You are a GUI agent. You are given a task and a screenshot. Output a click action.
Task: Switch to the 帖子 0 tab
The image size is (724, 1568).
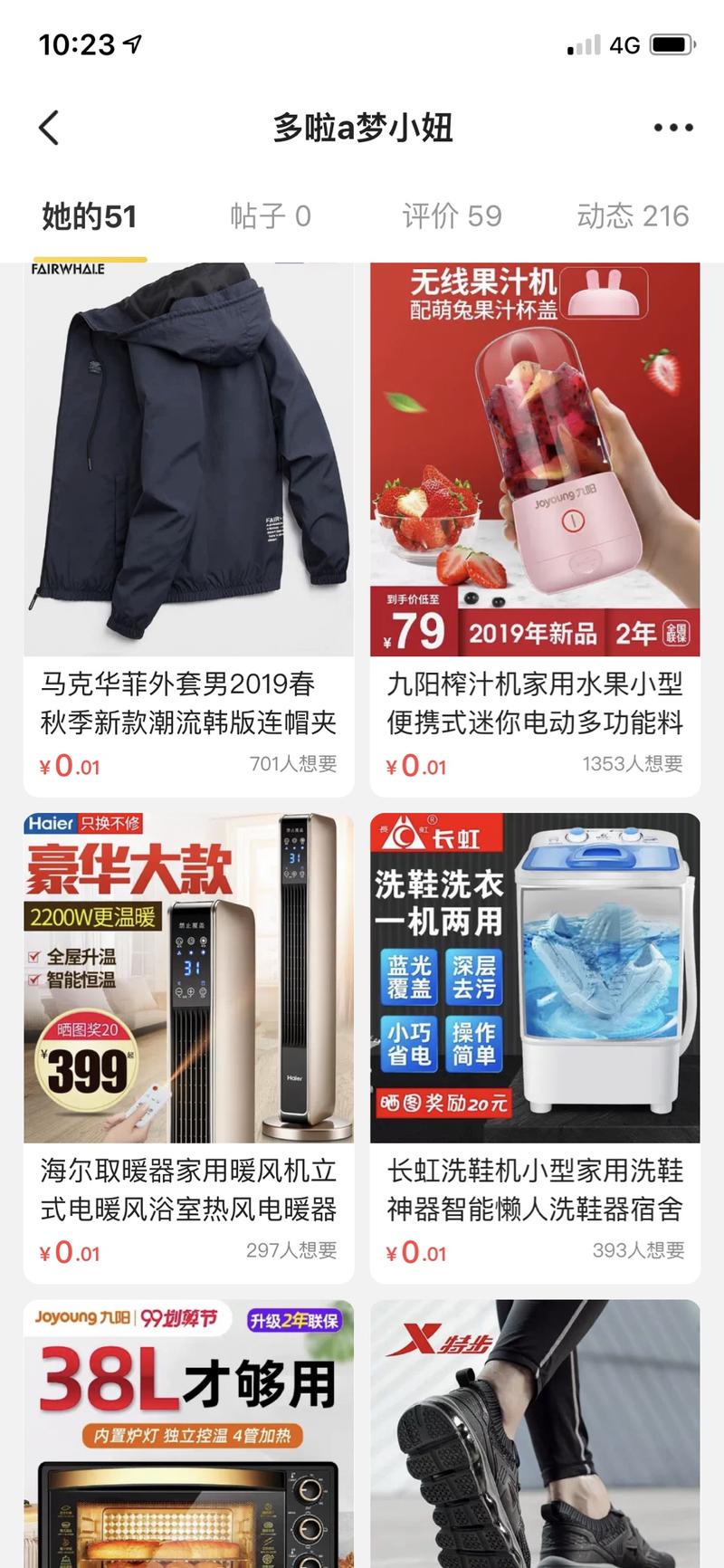pos(270,215)
